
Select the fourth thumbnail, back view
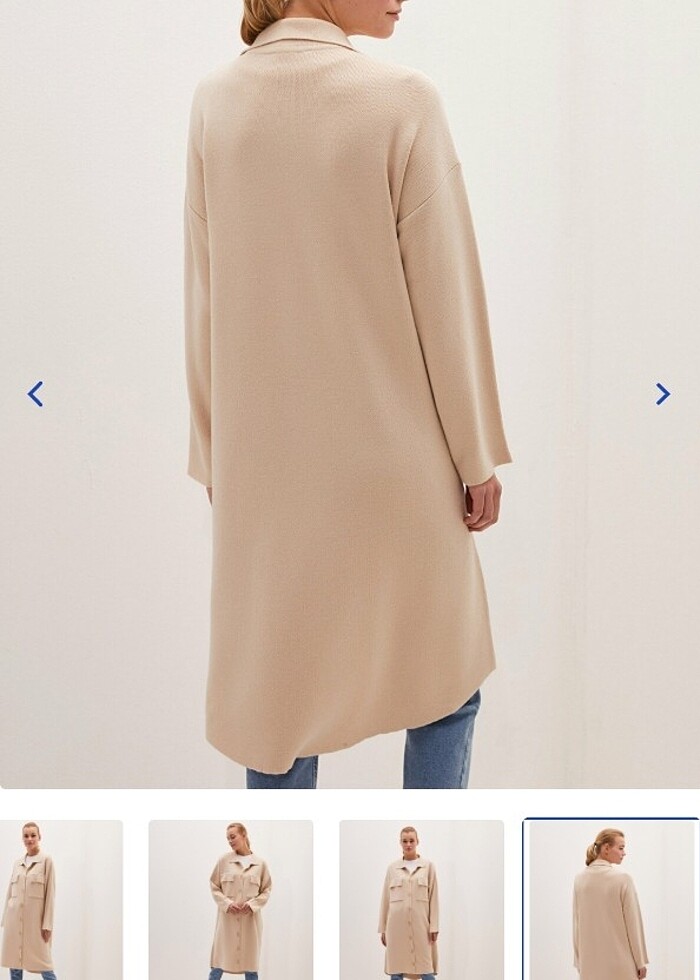point(610,900)
